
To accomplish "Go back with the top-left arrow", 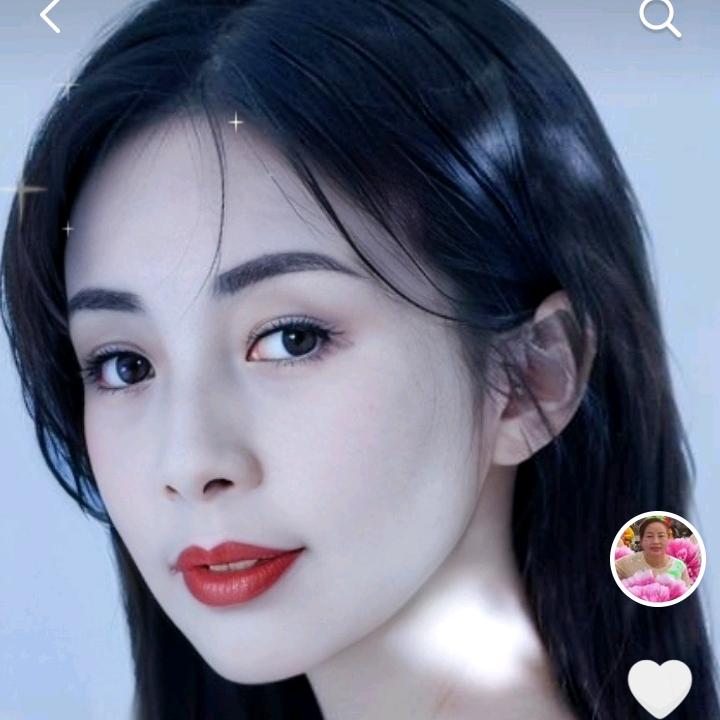I will pos(50,17).
